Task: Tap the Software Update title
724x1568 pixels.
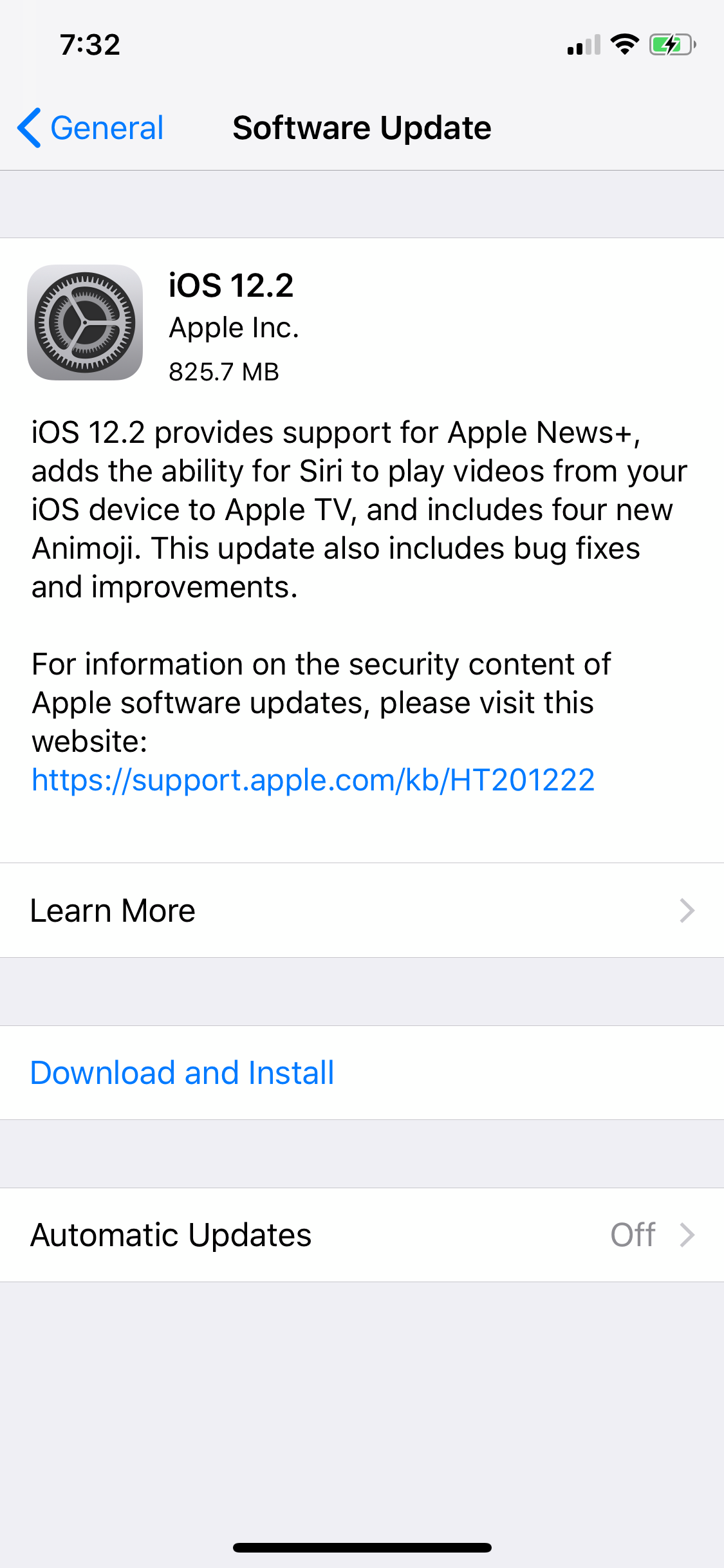Action: [x=362, y=127]
